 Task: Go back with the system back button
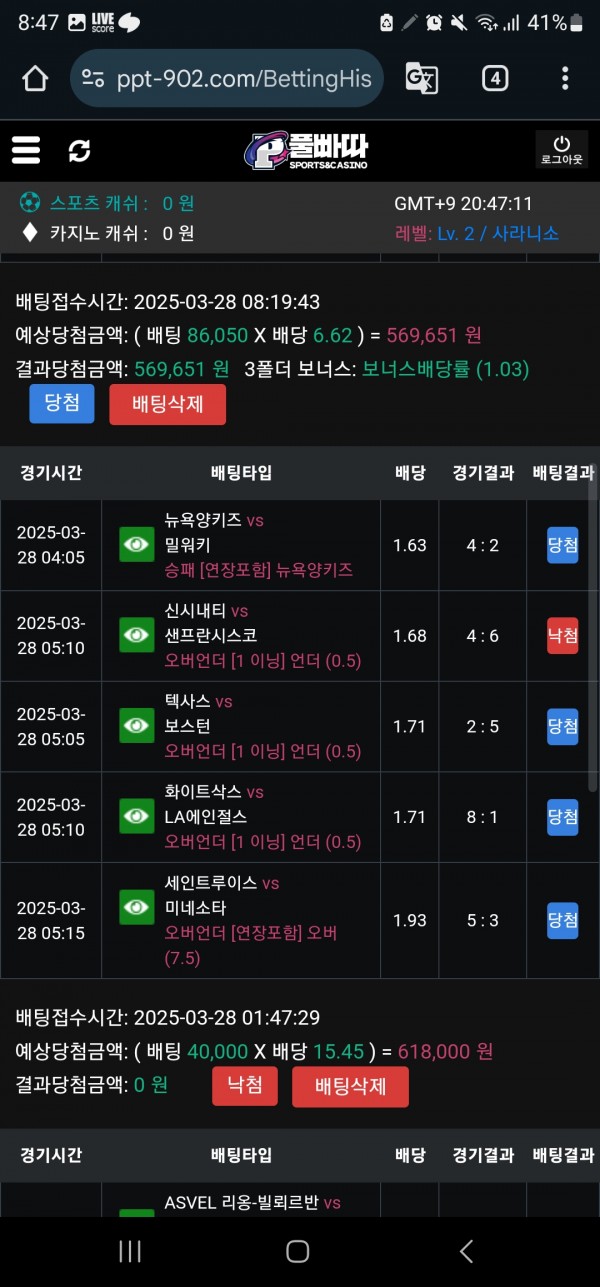pos(466,1251)
